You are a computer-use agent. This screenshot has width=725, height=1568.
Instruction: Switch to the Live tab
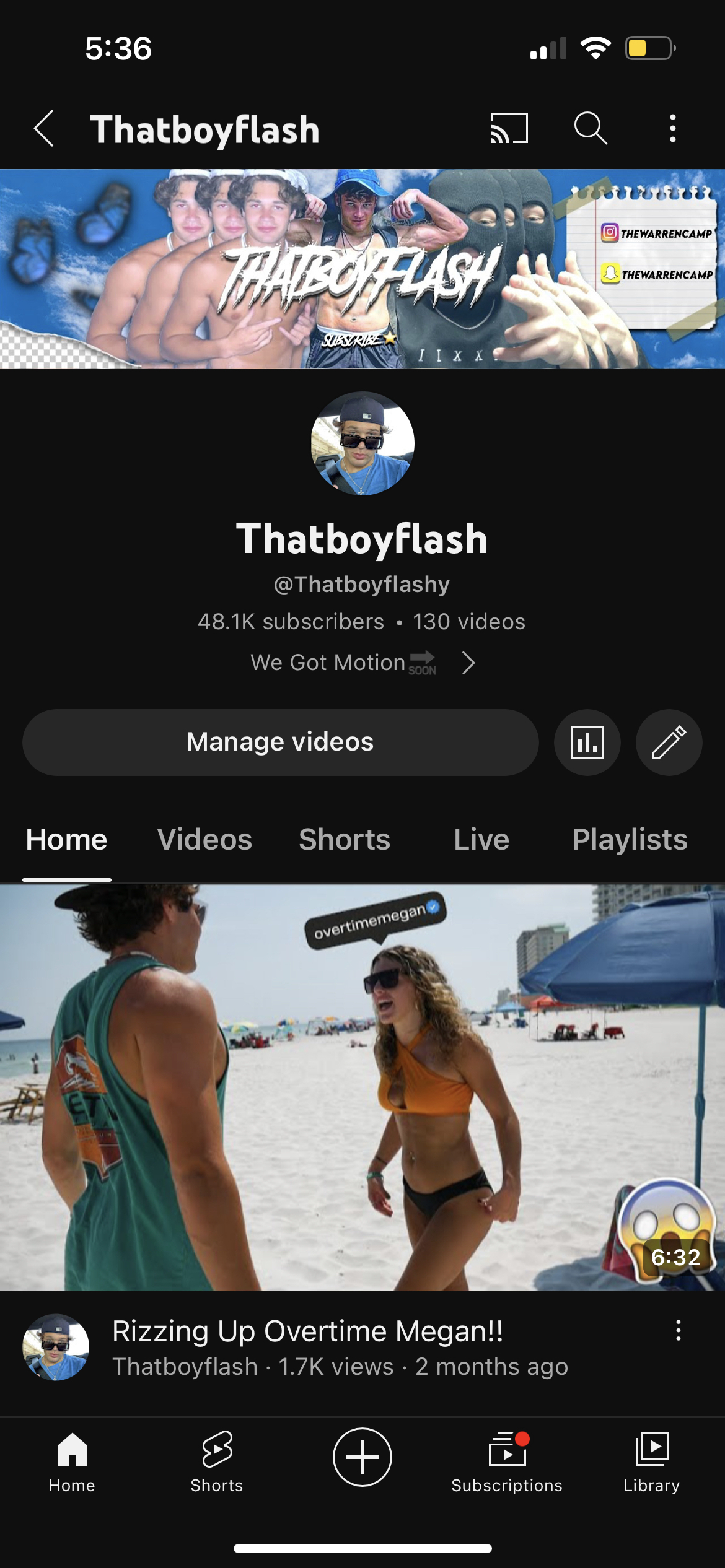(481, 840)
